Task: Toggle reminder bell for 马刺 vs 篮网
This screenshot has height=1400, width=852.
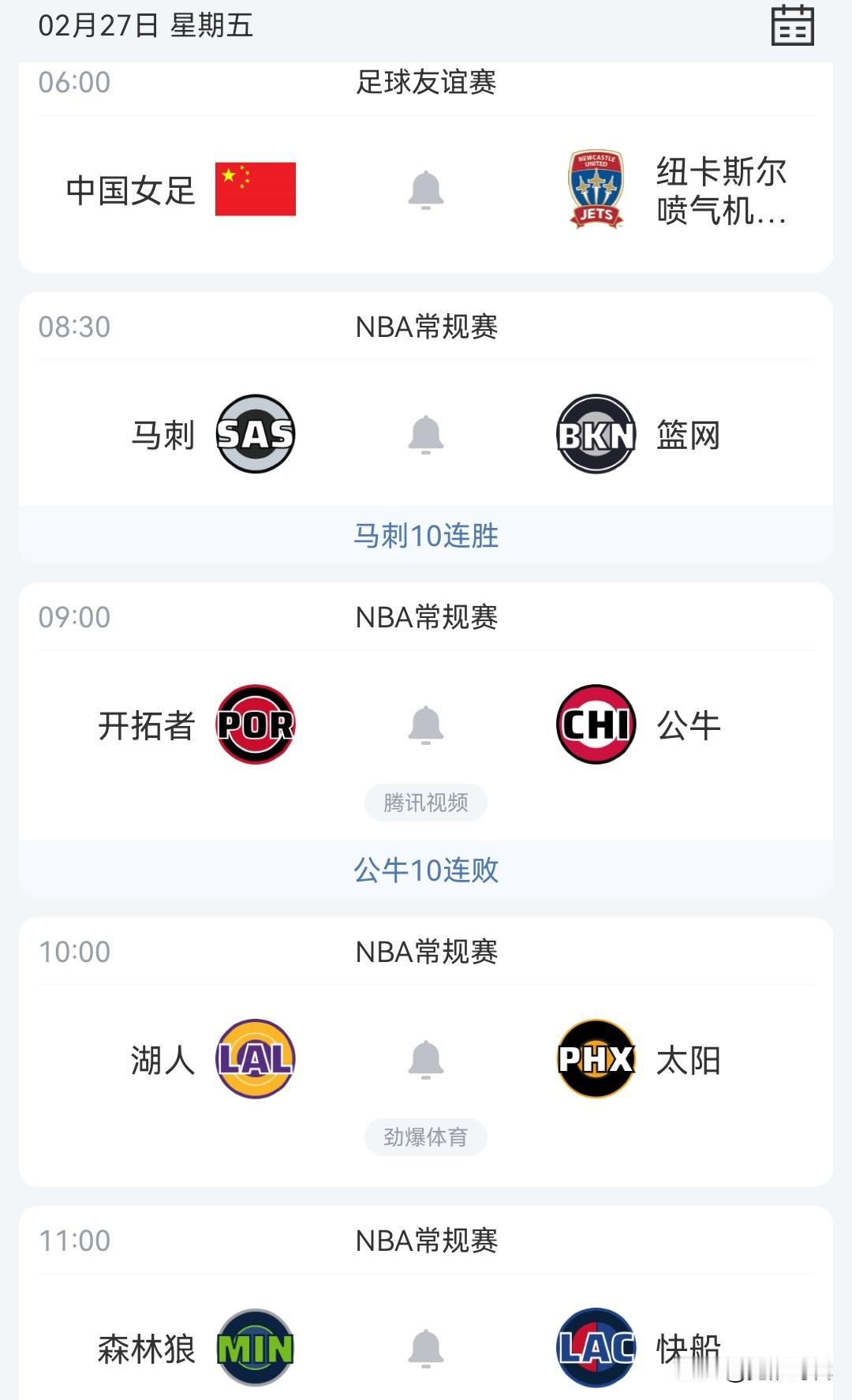Action: pyautogui.click(x=426, y=432)
